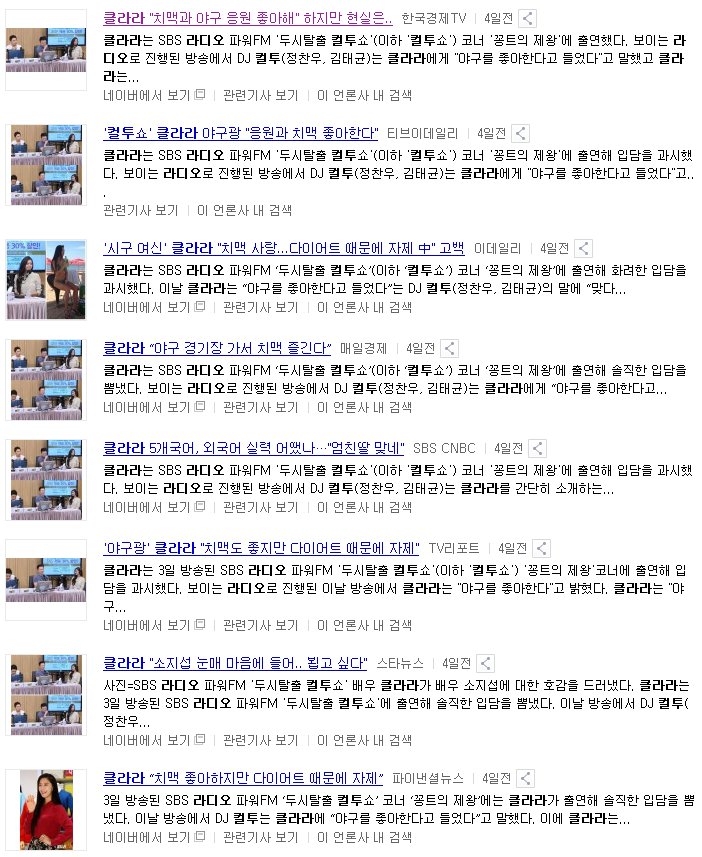Open SBS CNBC article '클라라 5개국어'

pos(253,447)
